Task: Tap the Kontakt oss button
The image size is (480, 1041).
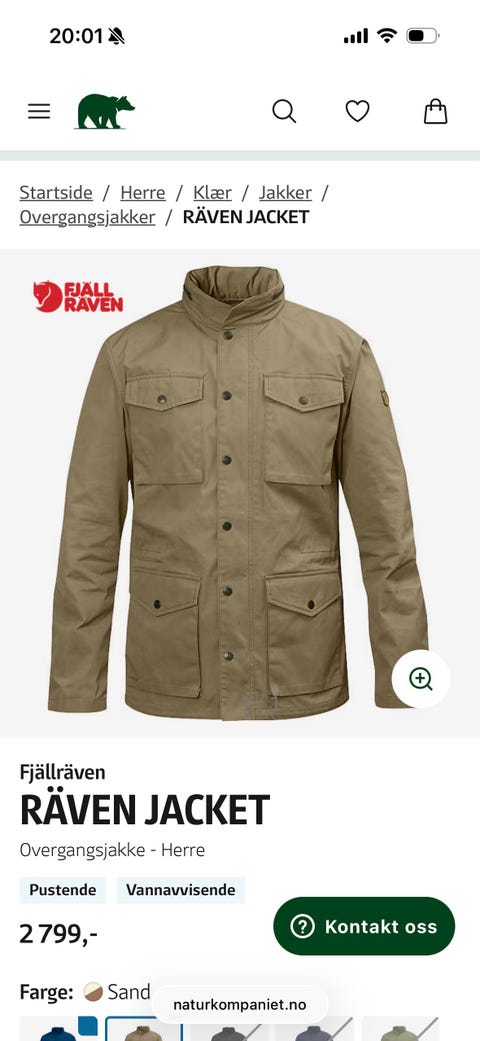Action: point(364,926)
